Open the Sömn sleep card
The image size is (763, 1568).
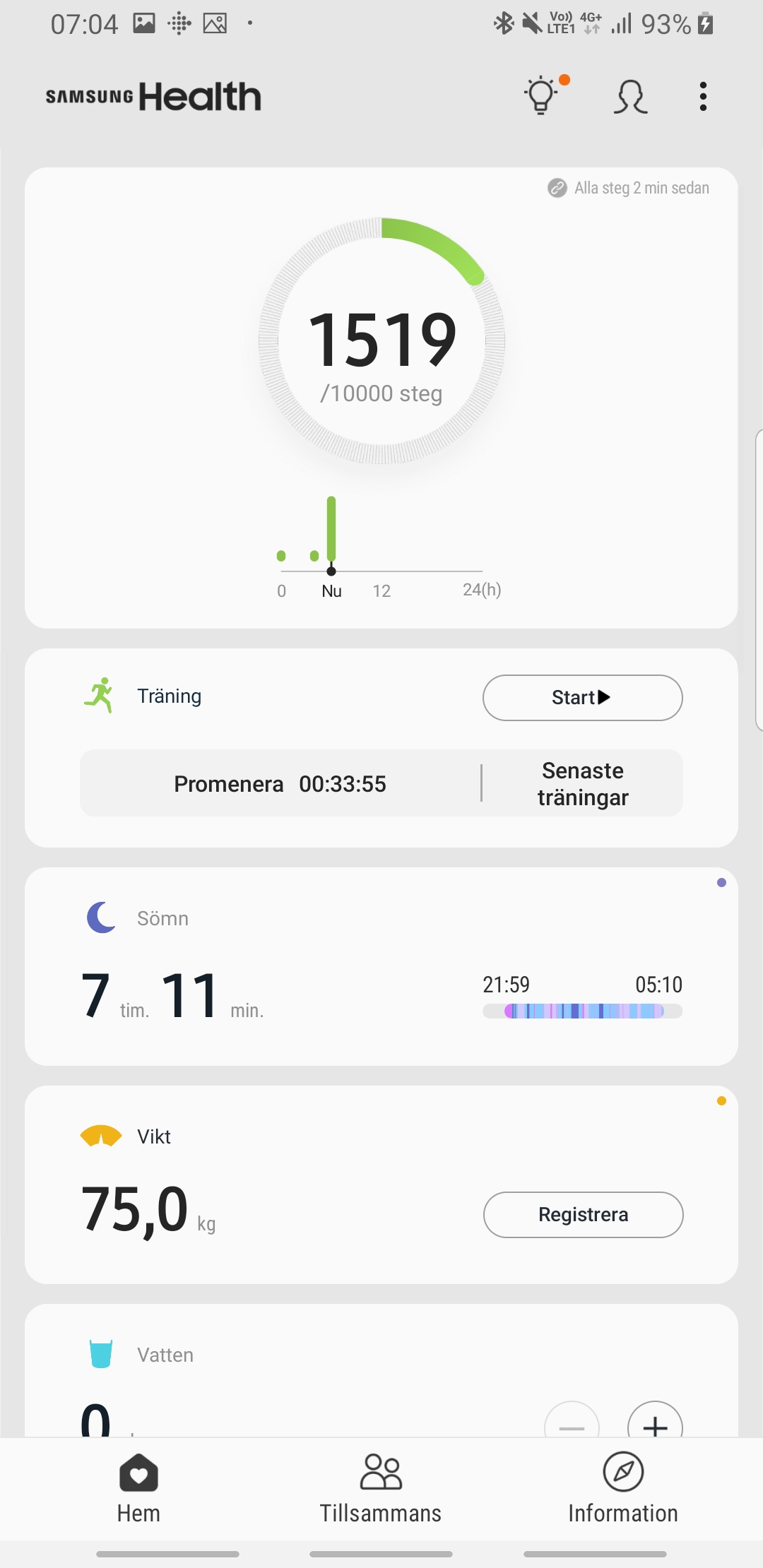pos(283,968)
